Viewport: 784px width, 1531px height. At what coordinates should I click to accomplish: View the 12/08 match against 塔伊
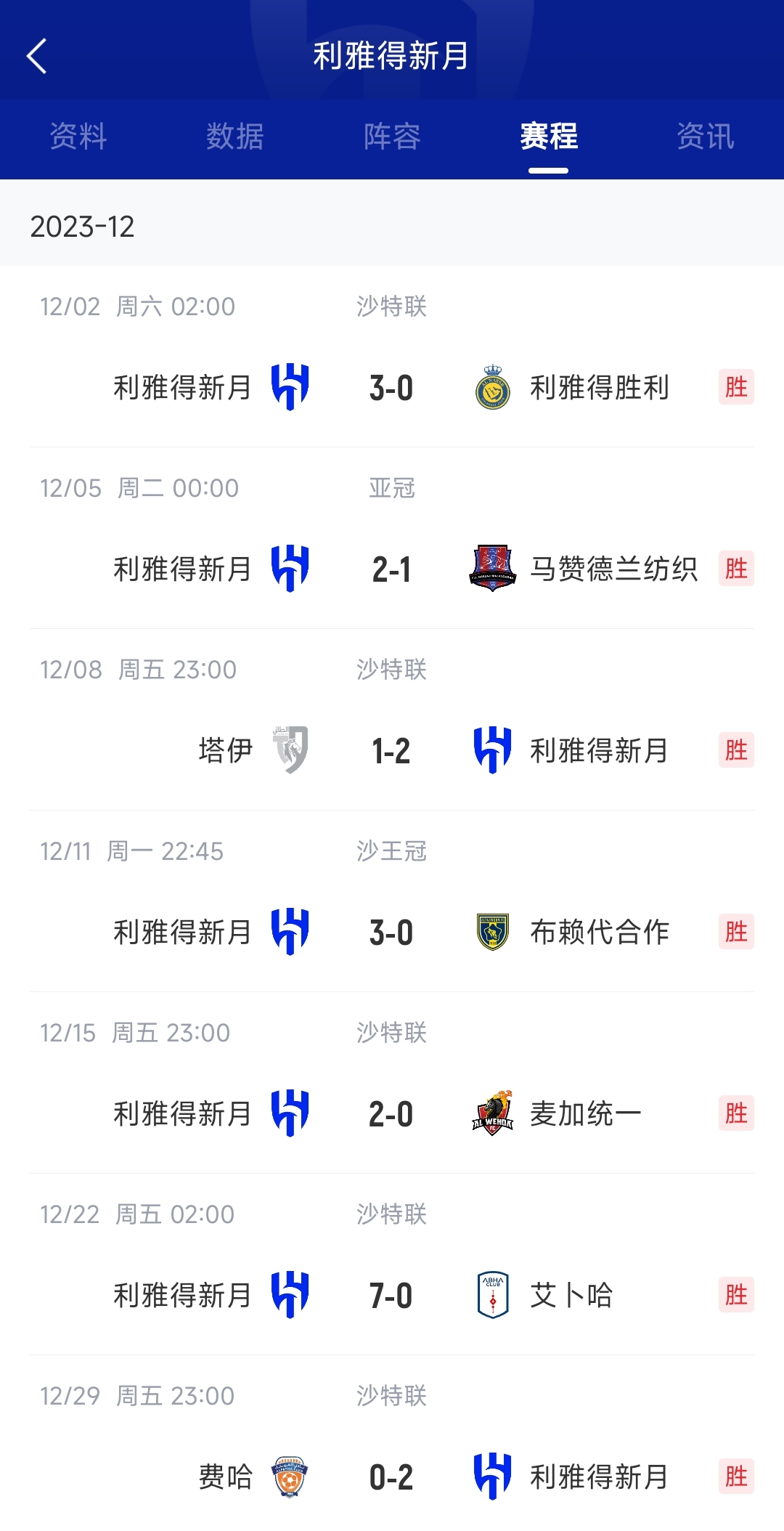click(392, 720)
